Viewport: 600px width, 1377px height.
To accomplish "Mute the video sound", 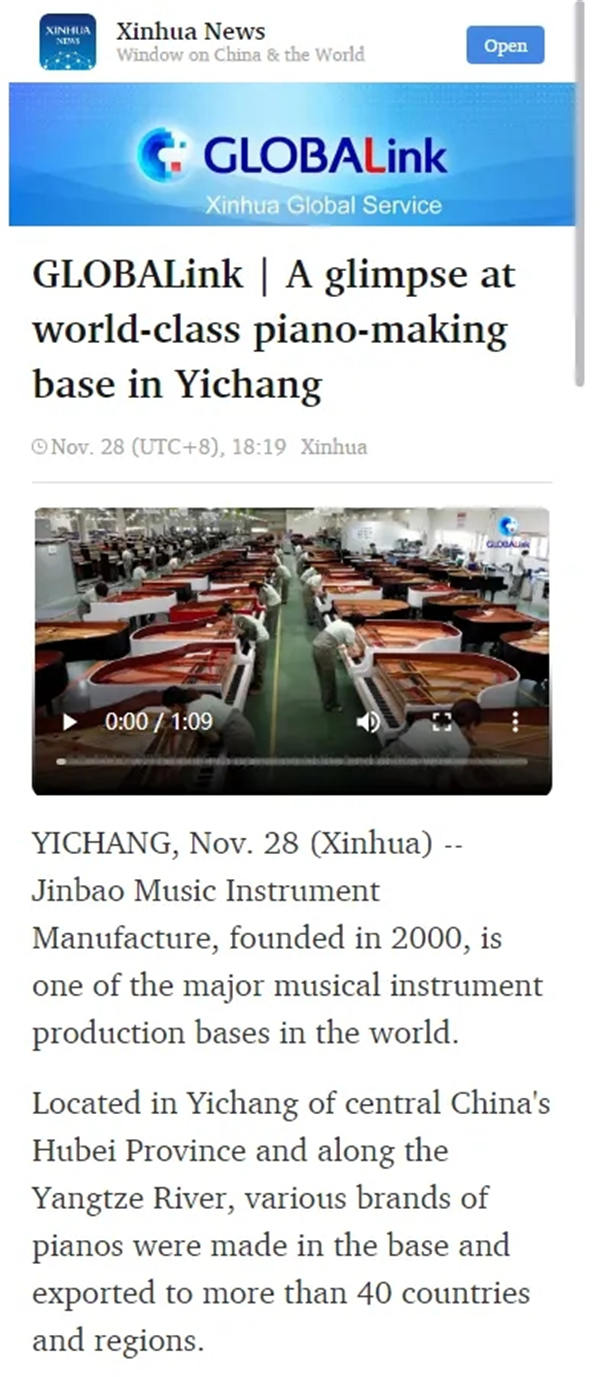I will pos(368,721).
